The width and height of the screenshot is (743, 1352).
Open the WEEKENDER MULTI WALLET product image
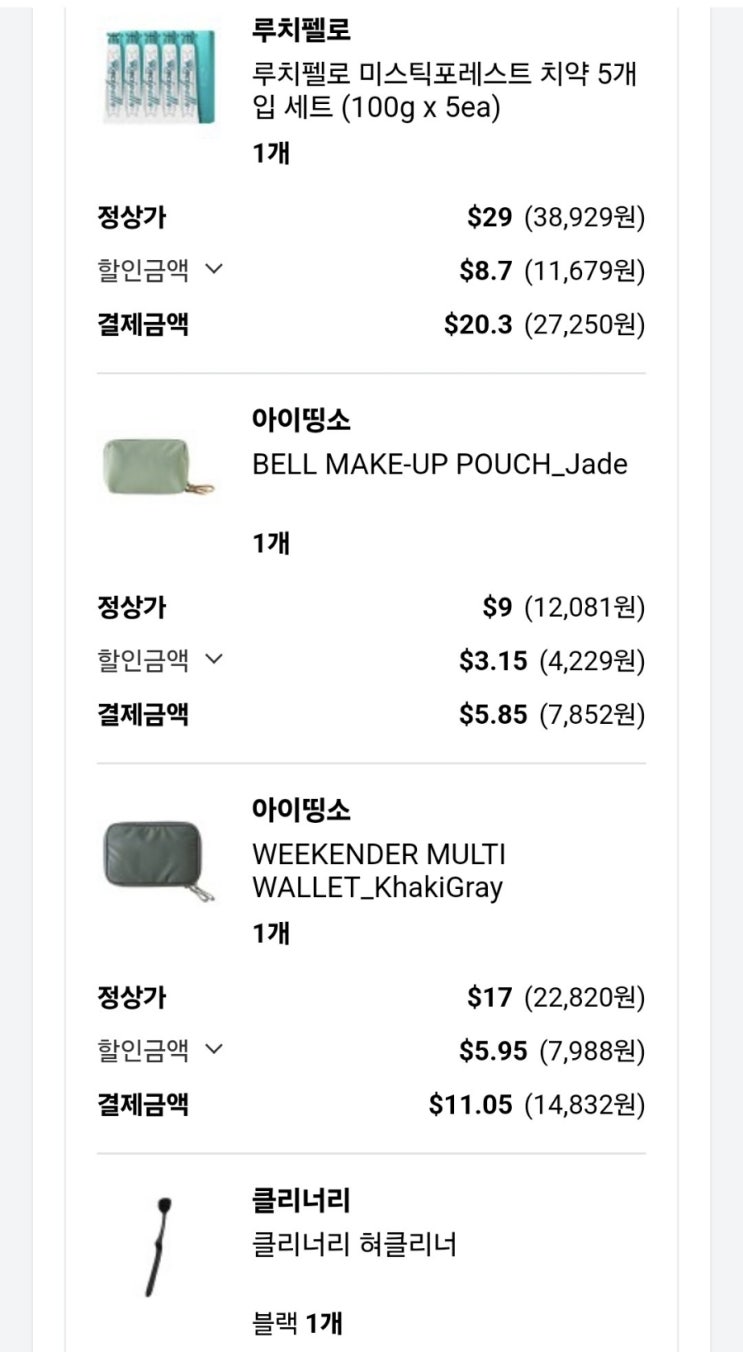click(154, 856)
